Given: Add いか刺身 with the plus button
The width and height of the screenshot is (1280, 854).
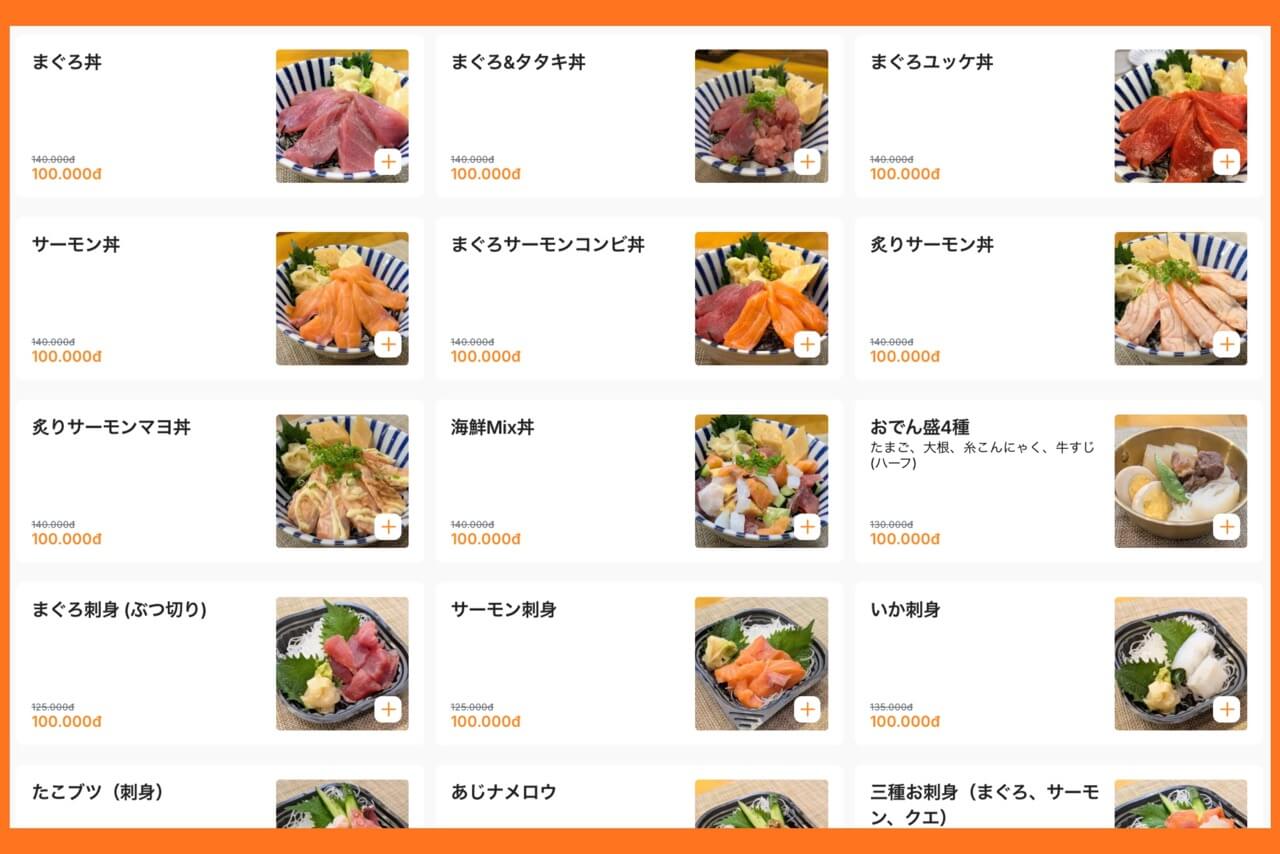Looking at the screenshot, I should point(1226,710).
